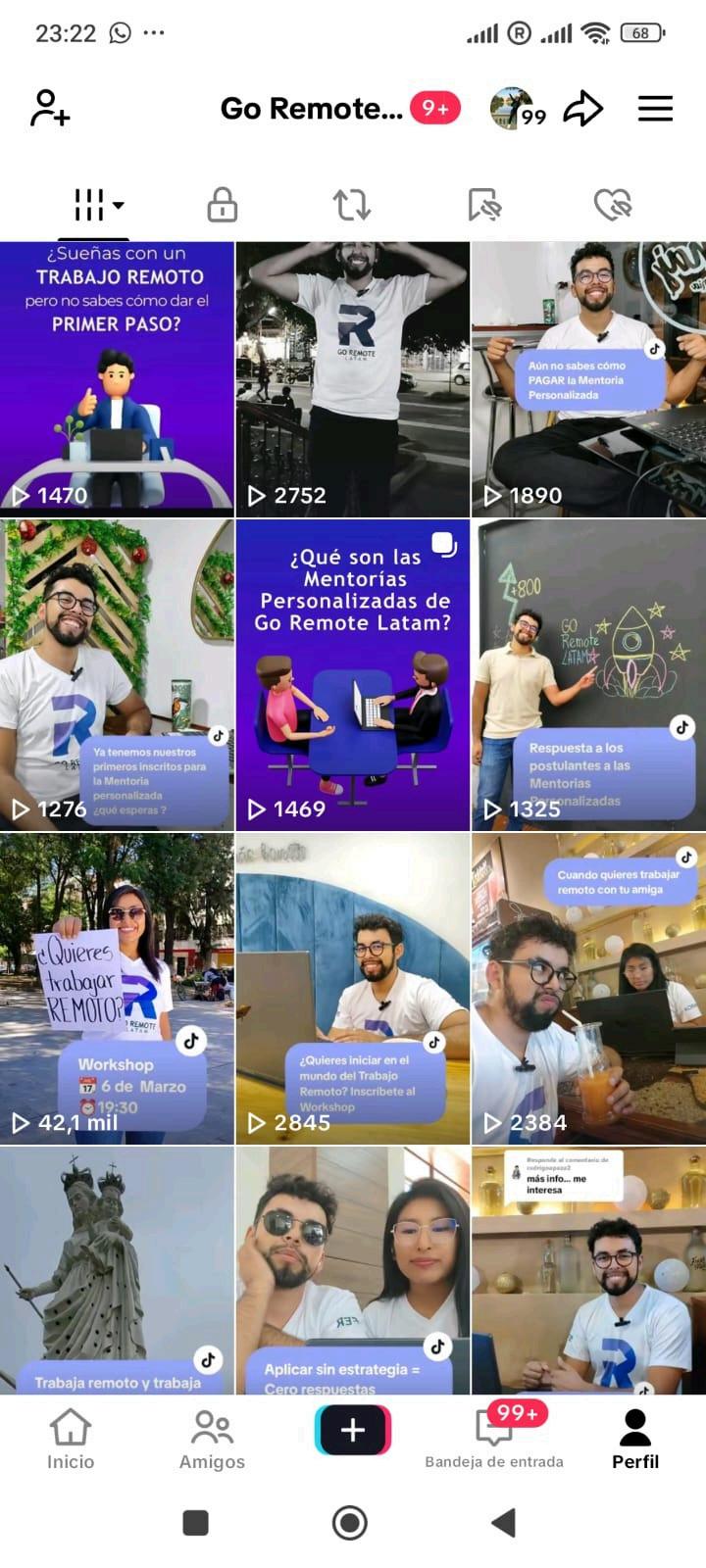Tap the system back button
This screenshot has height=1568, width=706.
pyautogui.click(x=503, y=1522)
